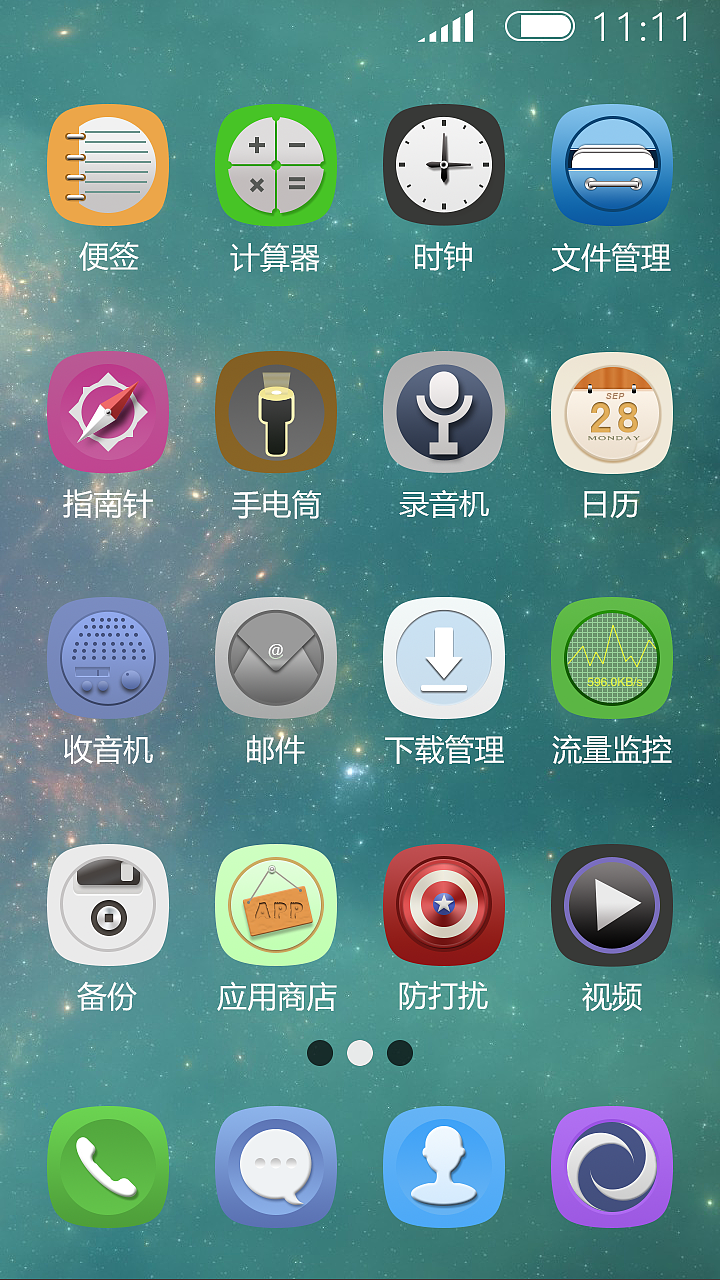The height and width of the screenshot is (1280, 720).
Task: Open the green phone dialer in the dock
Action: 108,1168
